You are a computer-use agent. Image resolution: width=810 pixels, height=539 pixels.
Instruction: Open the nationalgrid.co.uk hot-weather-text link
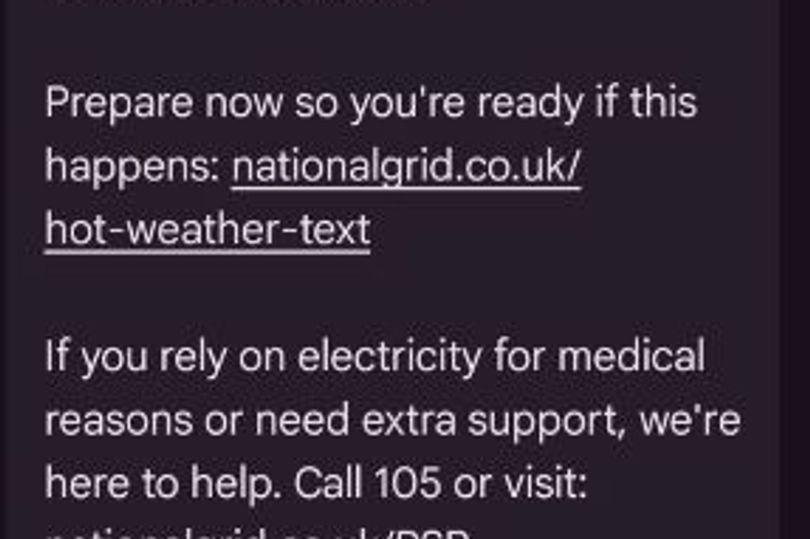tap(407, 167)
